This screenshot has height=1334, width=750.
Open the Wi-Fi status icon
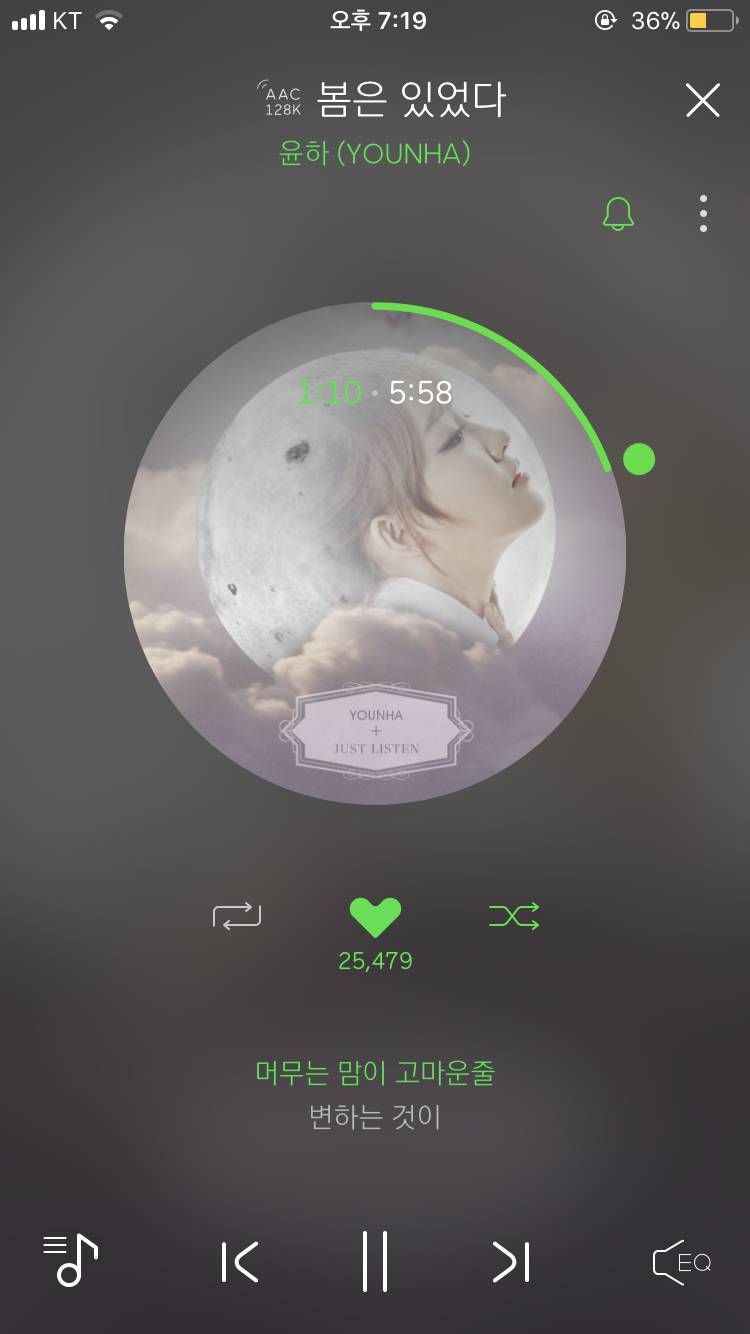click(x=107, y=20)
